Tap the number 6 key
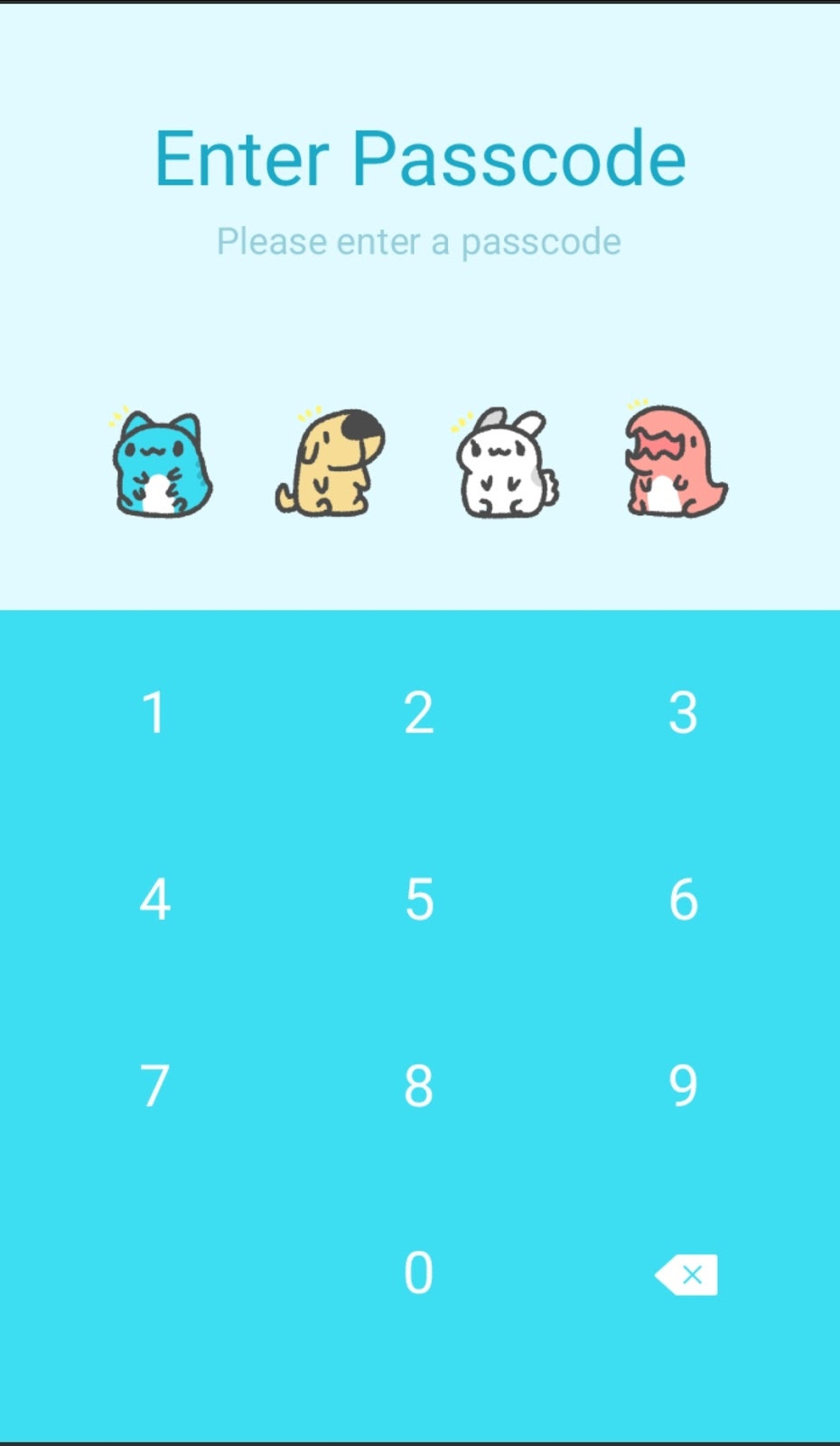 [683, 899]
